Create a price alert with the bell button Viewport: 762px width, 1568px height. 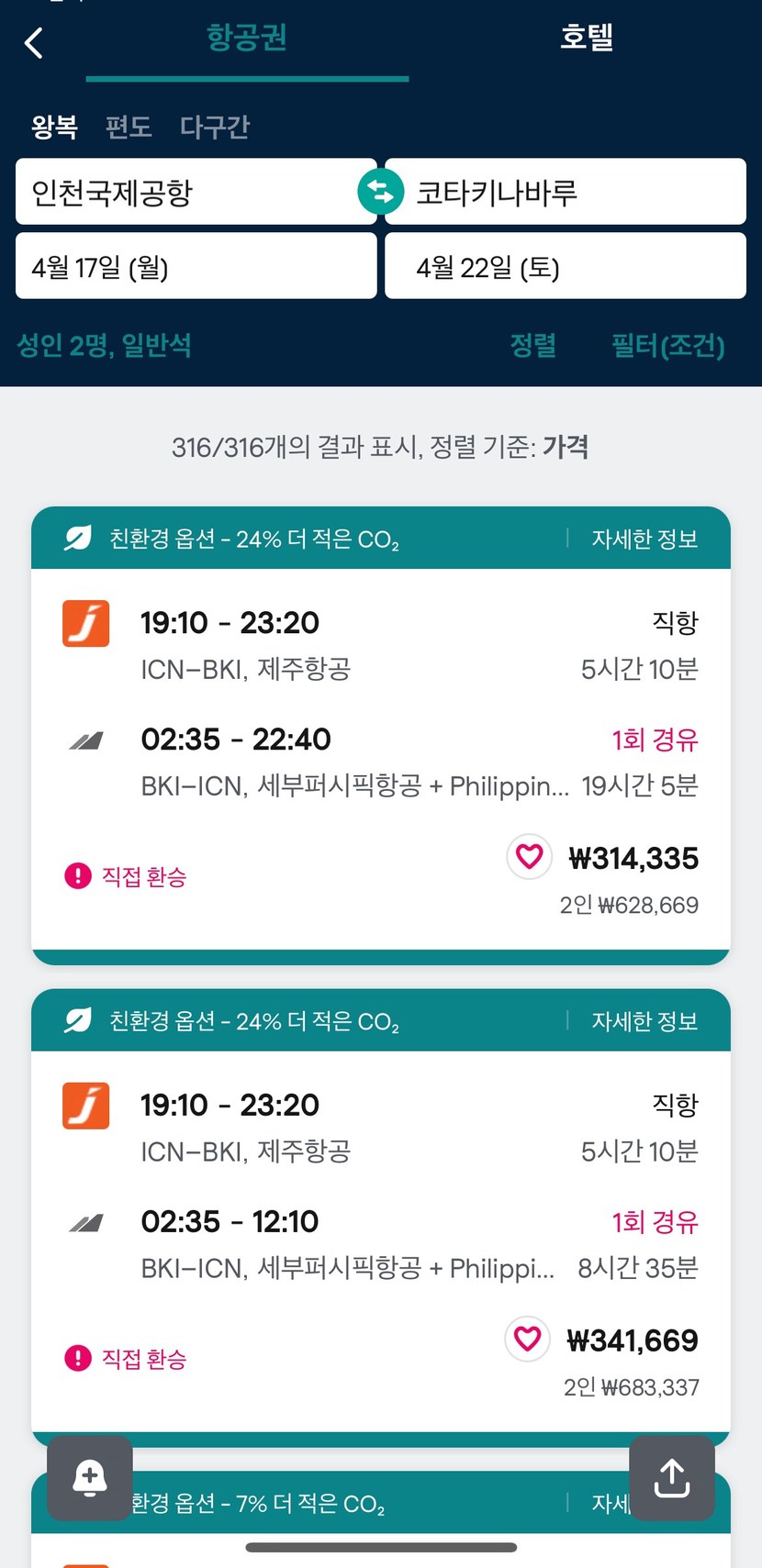tap(90, 1478)
